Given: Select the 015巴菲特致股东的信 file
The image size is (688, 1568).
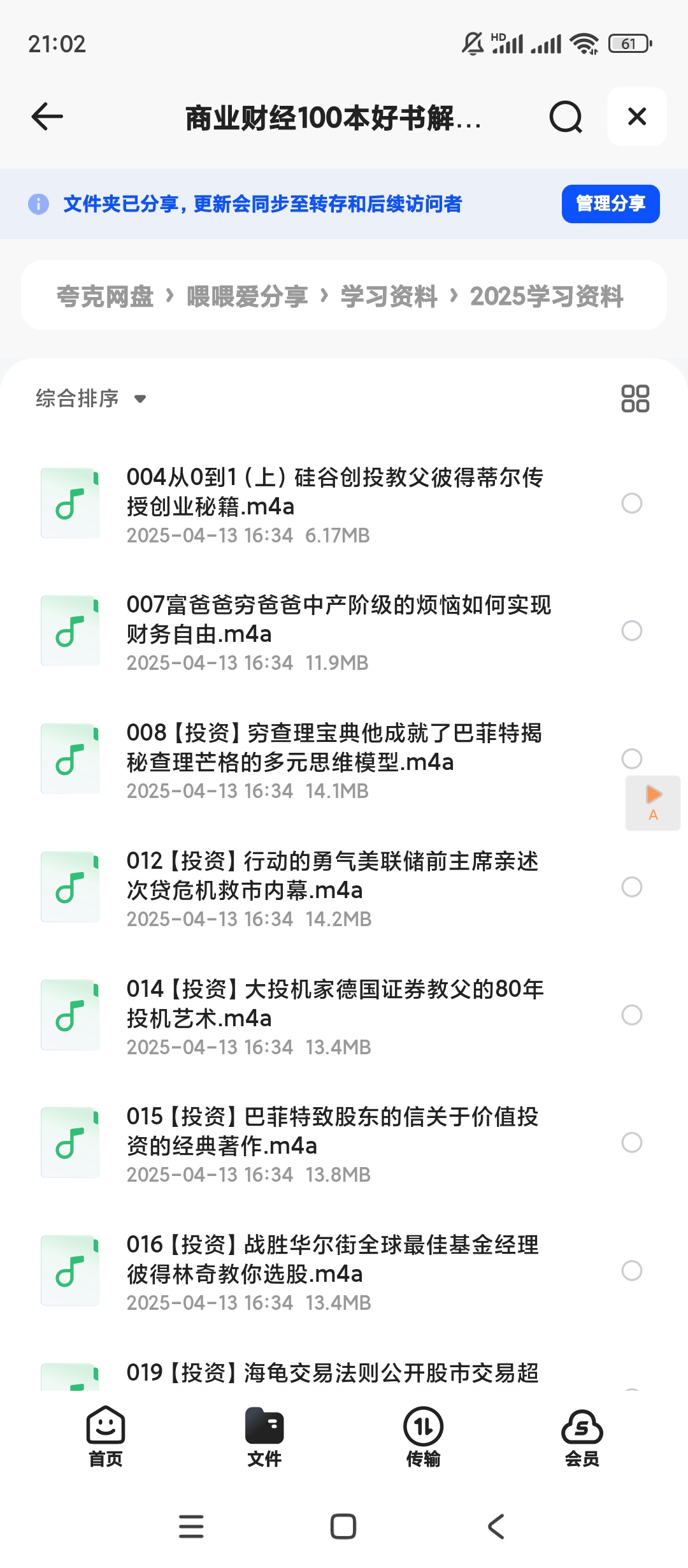Looking at the screenshot, I should tap(631, 1142).
